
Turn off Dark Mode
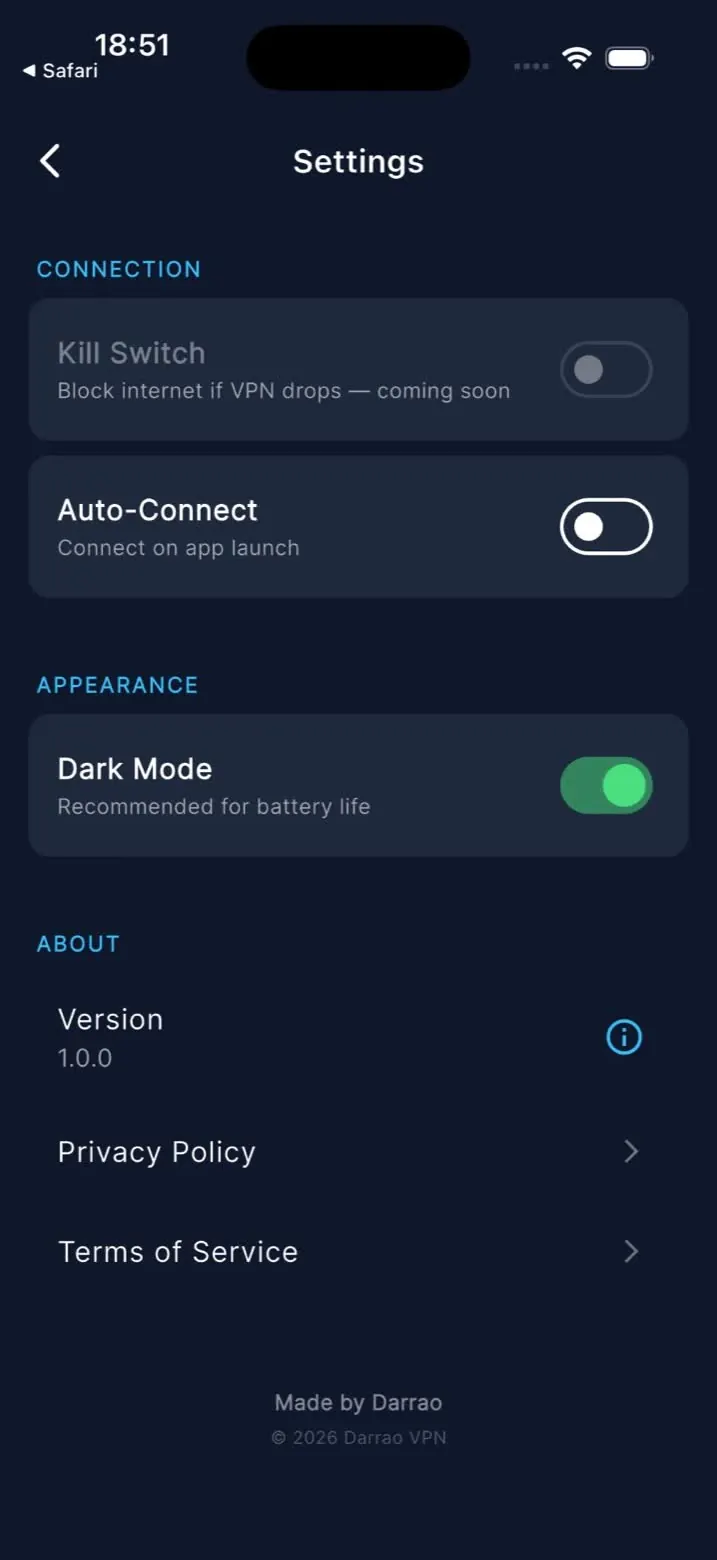[x=606, y=785]
